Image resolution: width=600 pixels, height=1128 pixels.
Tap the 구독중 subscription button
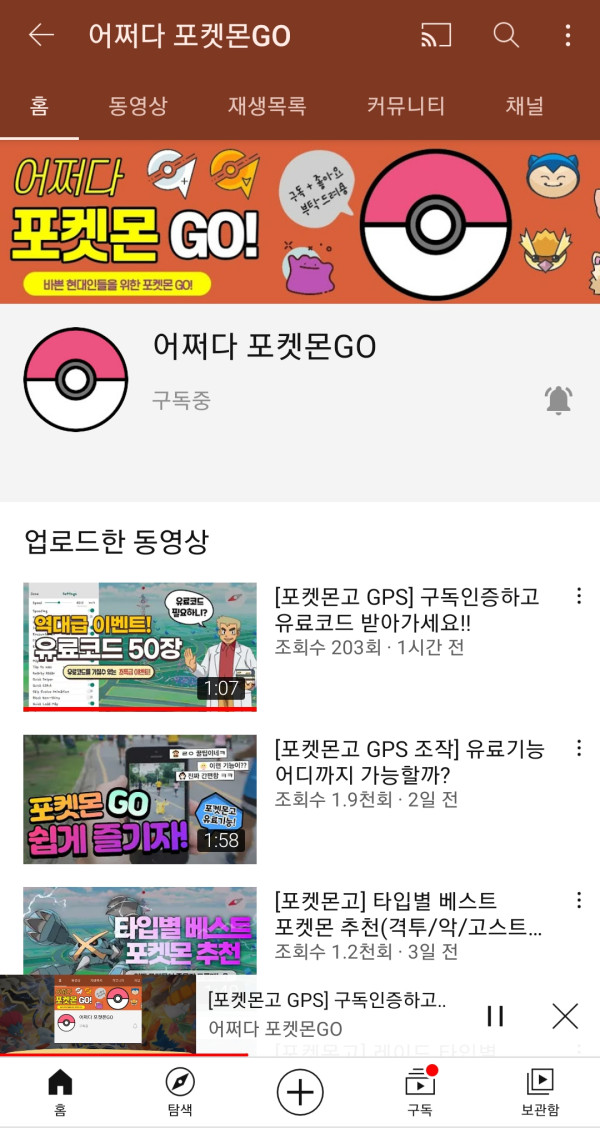(x=181, y=401)
